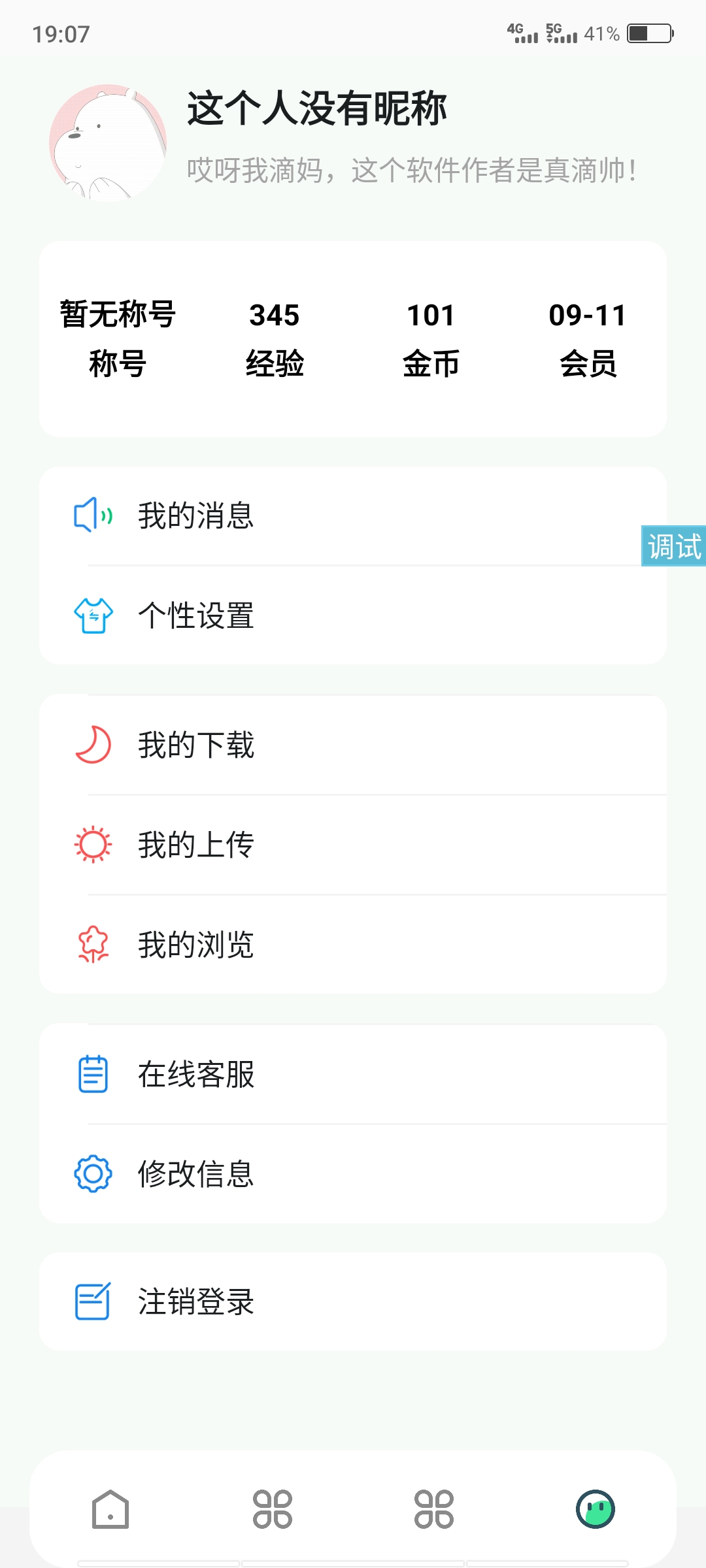Screen dimensions: 706x1568
Task: Open the 会员 membership stat
Action: [588, 339]
